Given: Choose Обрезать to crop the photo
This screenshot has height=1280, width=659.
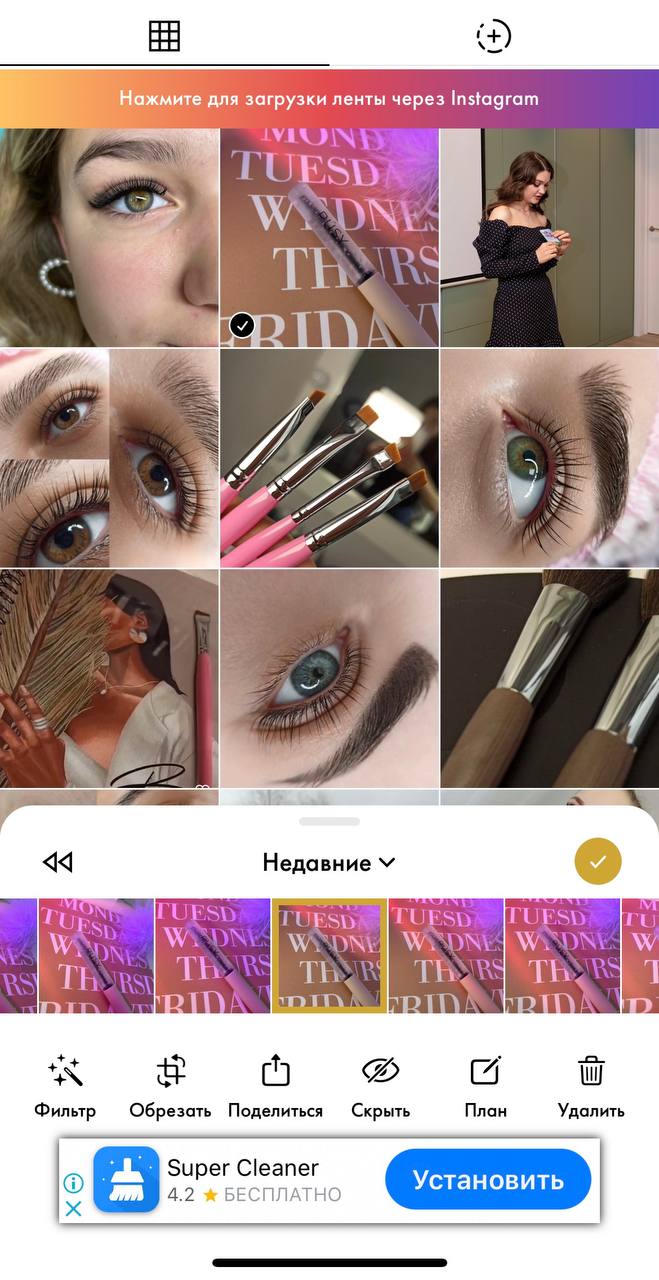Looking at the screenshot, I should pos(171,1087).
